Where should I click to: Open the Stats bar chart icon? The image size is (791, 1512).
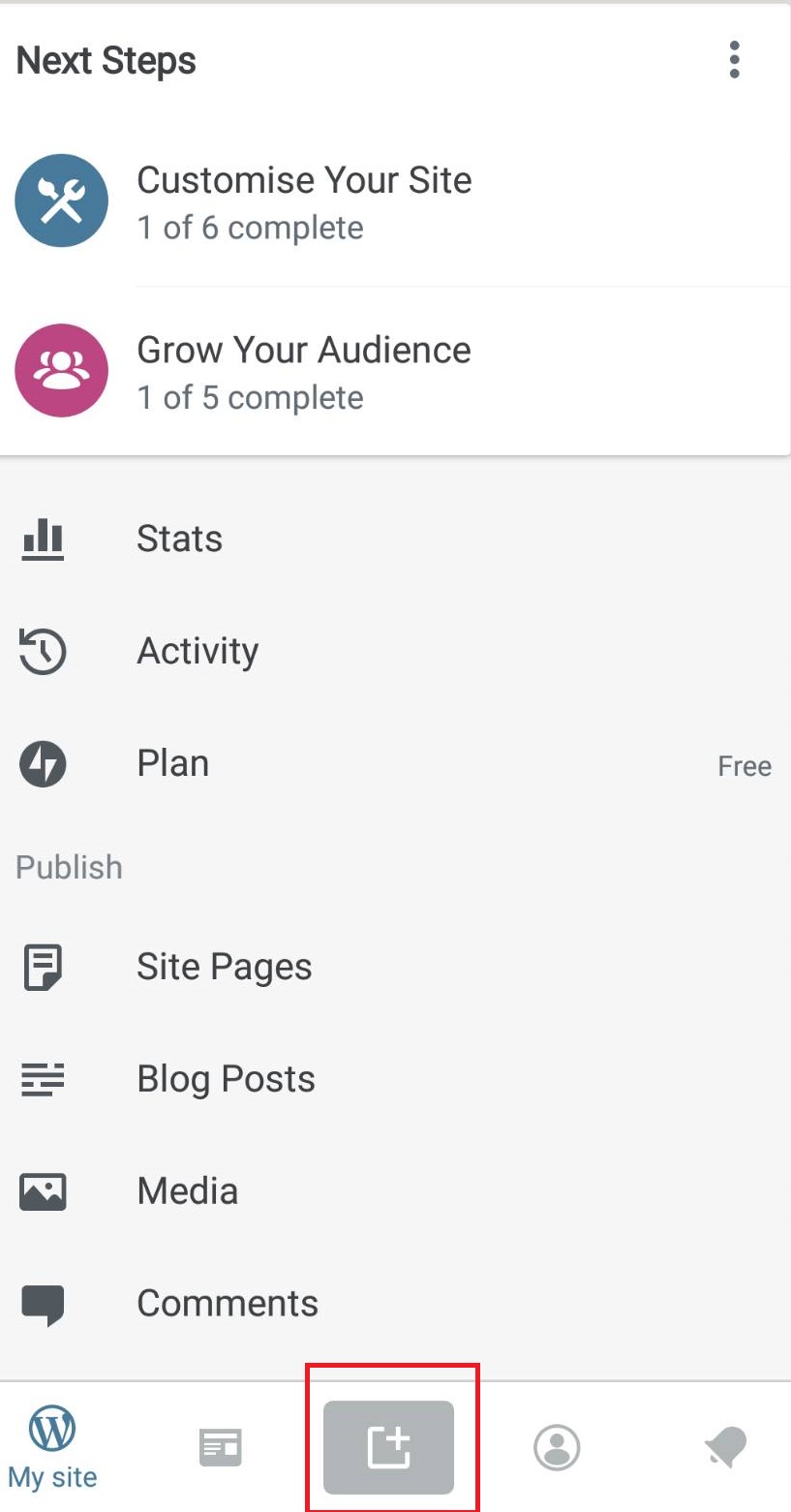coord(43,540)
